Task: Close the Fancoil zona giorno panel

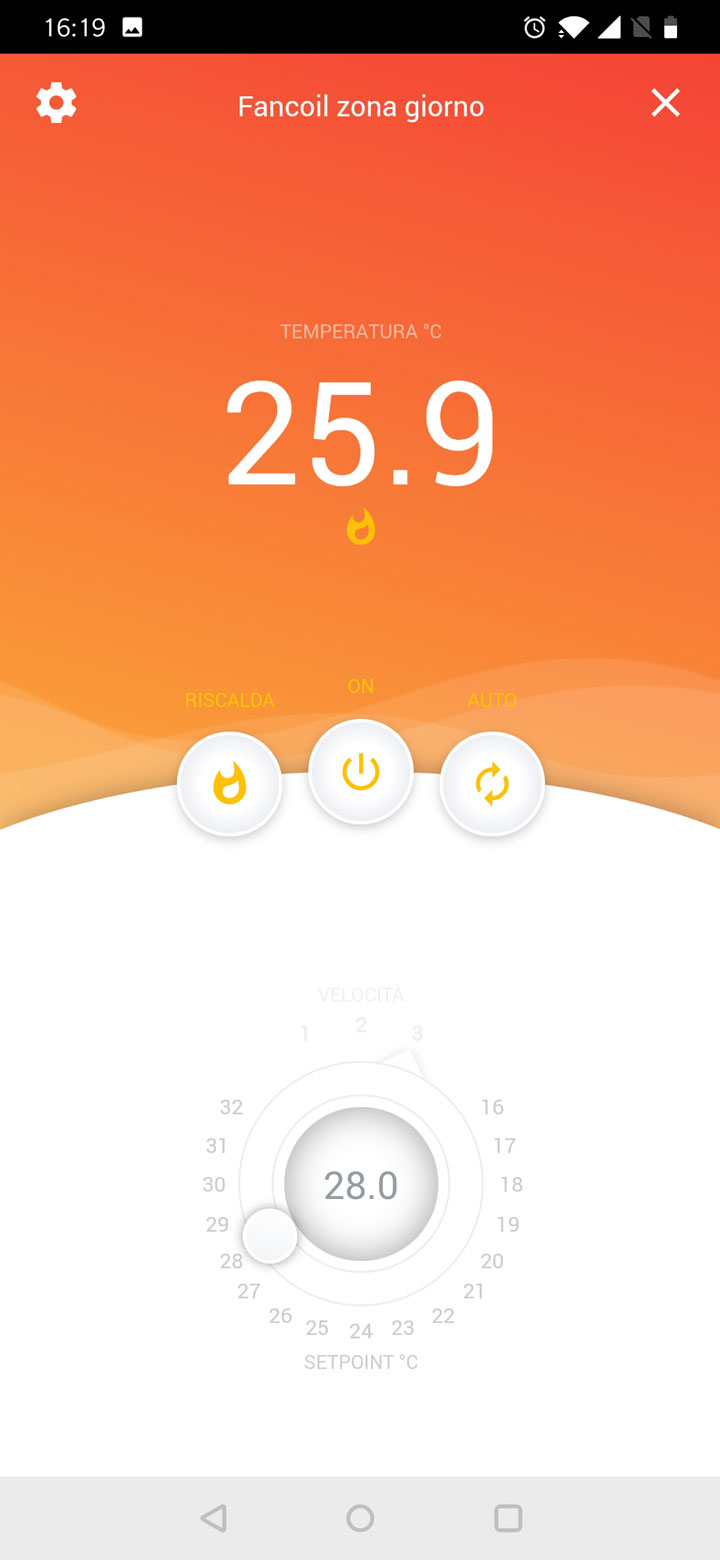Action: pyautogui.click(x=665, y=103)
